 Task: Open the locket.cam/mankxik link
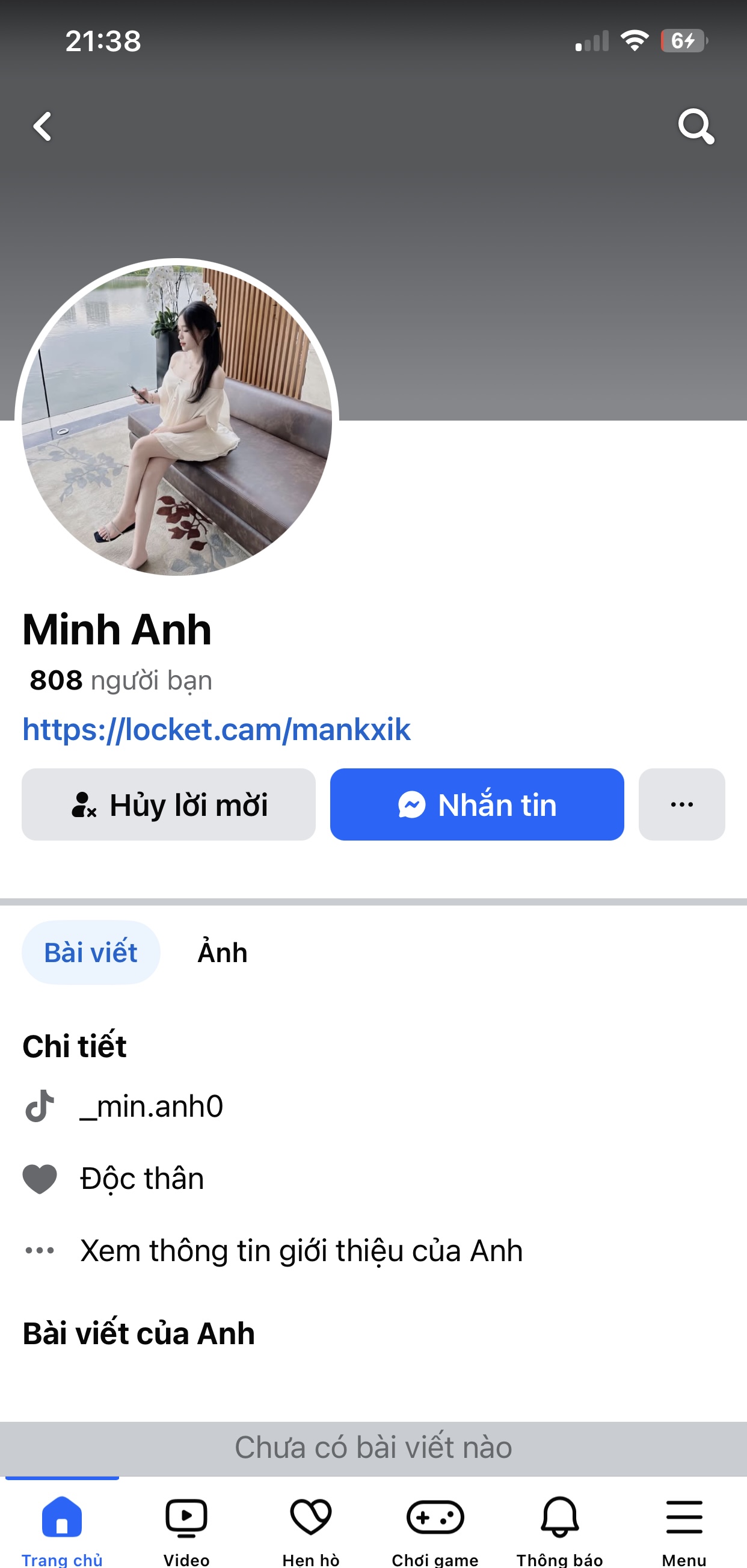[216, 729]
